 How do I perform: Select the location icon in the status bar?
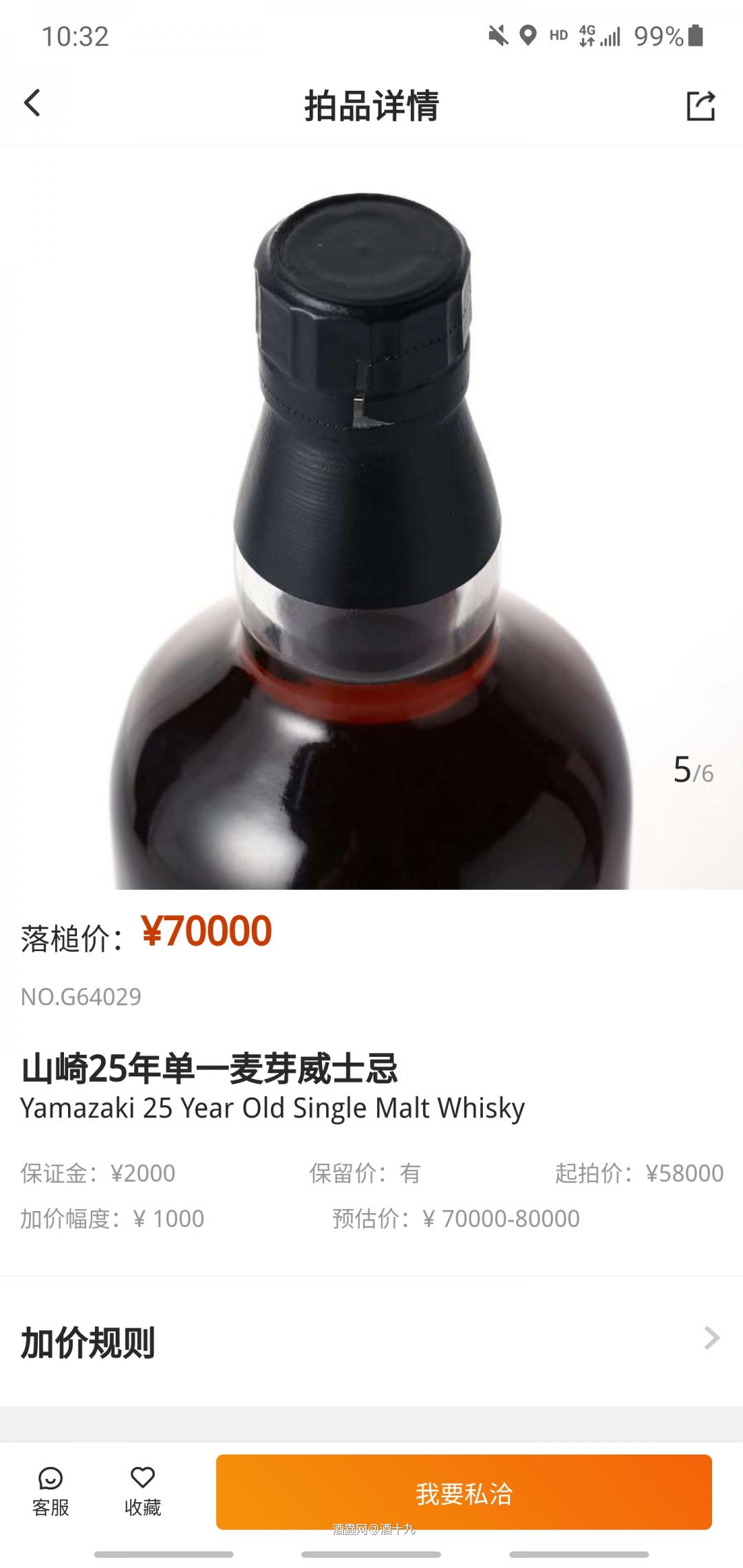[526, 34]
